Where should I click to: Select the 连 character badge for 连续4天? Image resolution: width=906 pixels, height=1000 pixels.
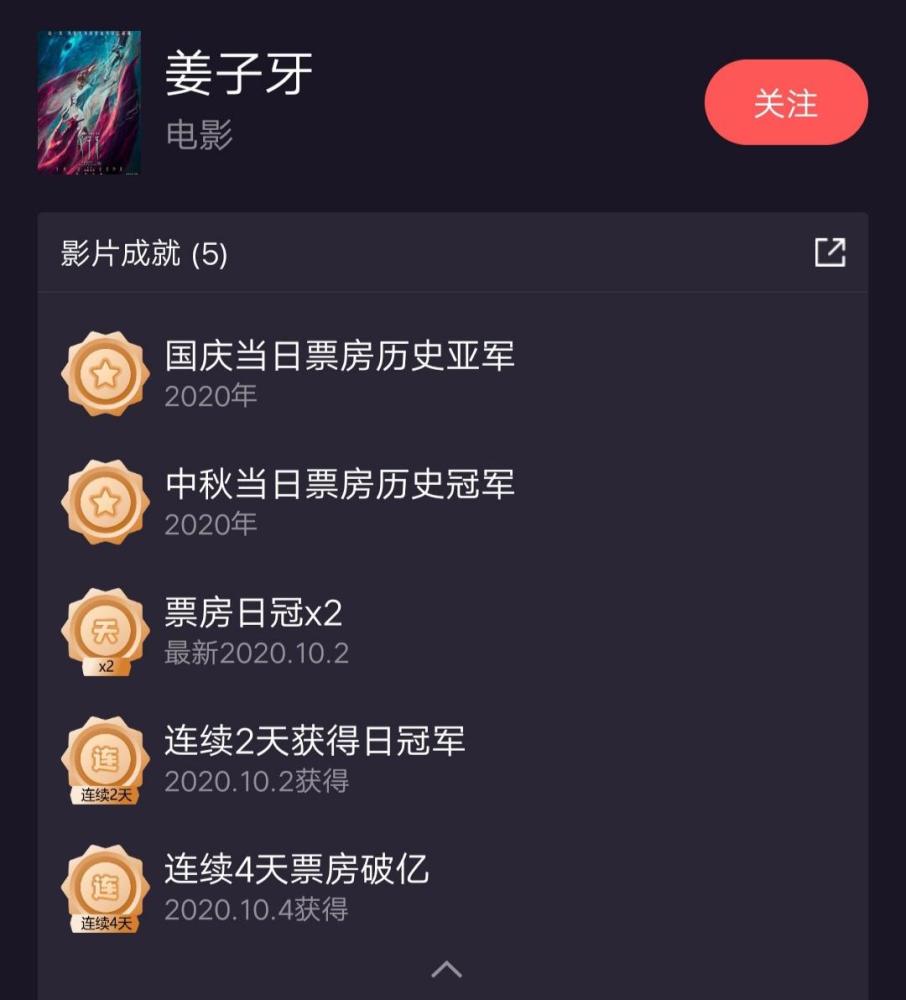[105, 880]
